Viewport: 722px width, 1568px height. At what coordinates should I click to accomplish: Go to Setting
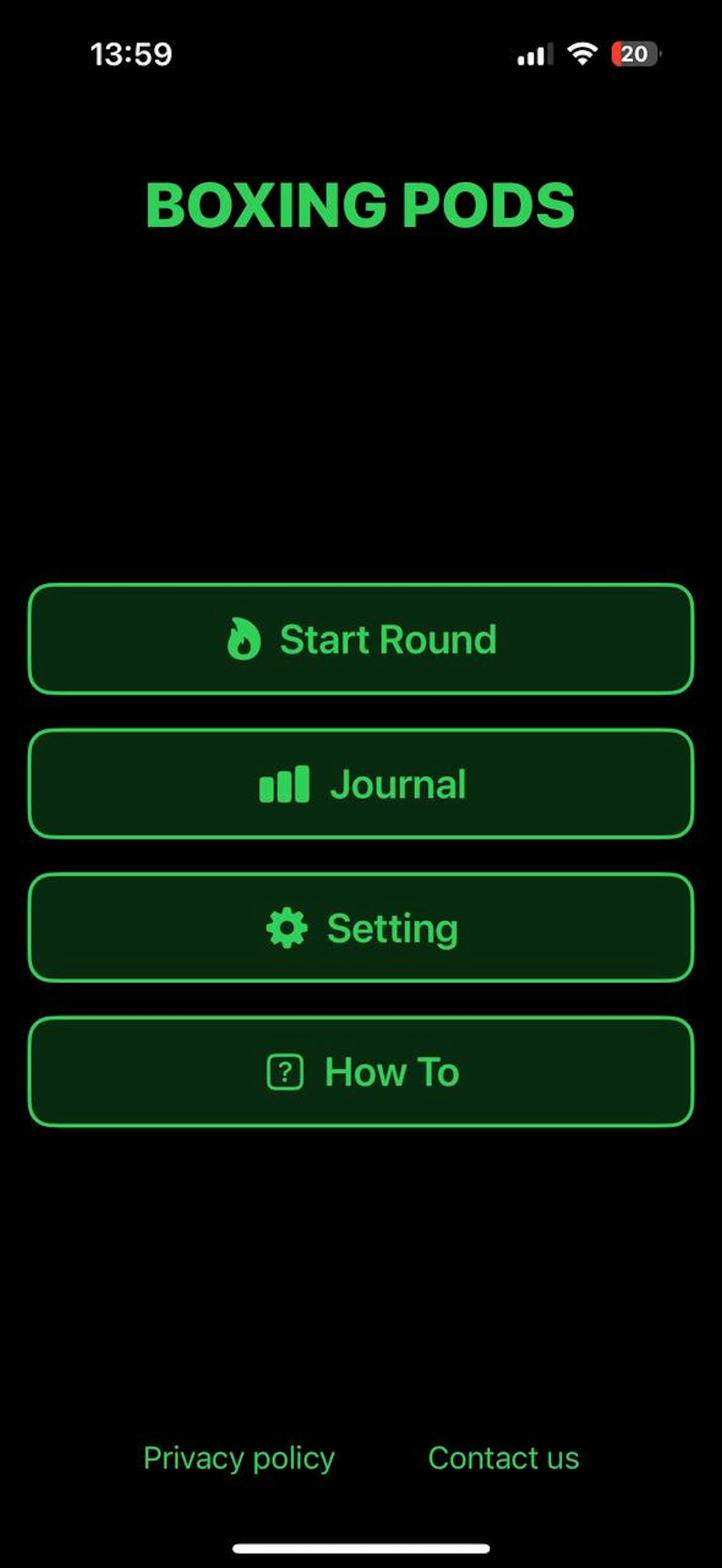[361, 928]
